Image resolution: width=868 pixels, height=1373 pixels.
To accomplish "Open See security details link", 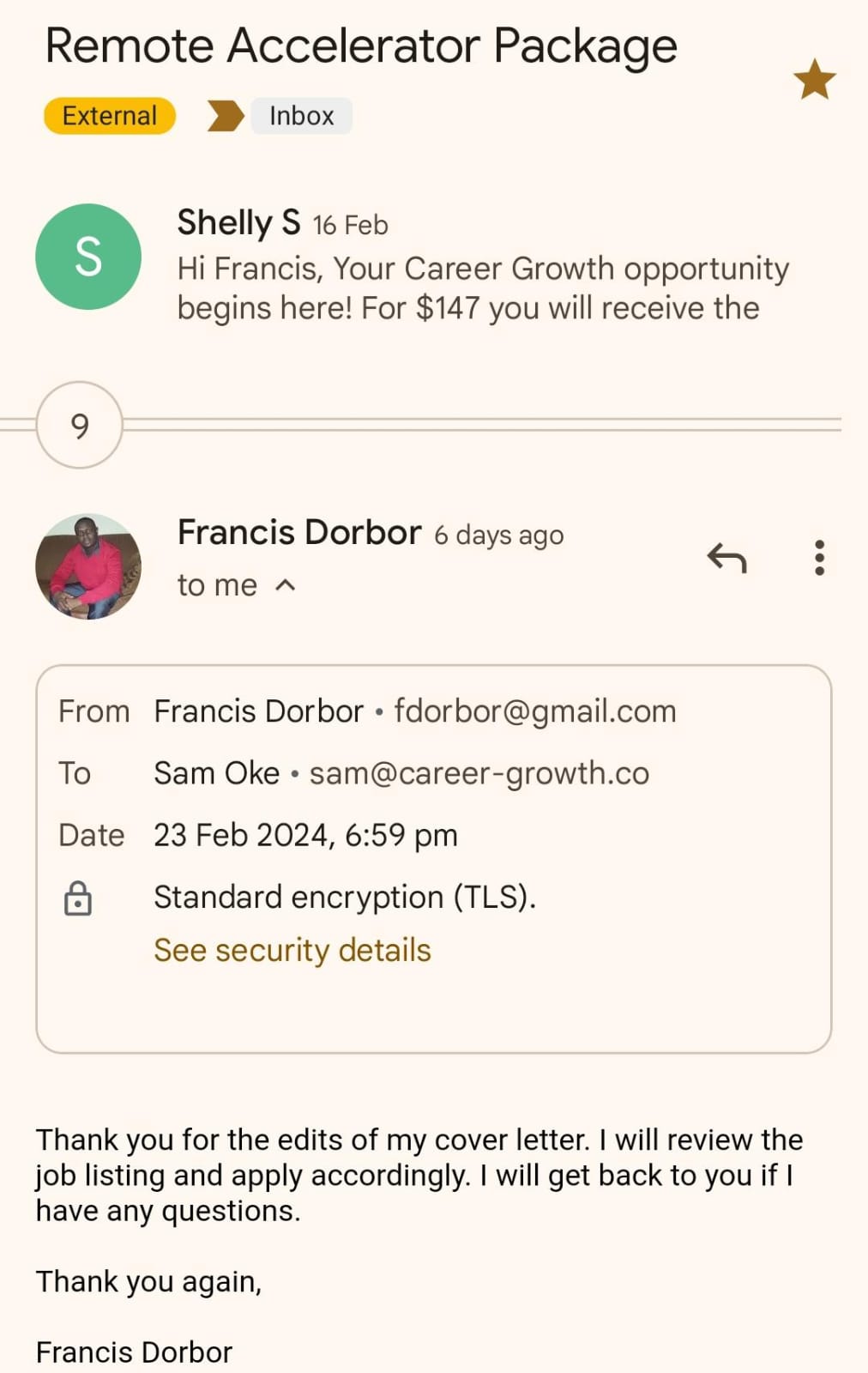I will [292, 950].
